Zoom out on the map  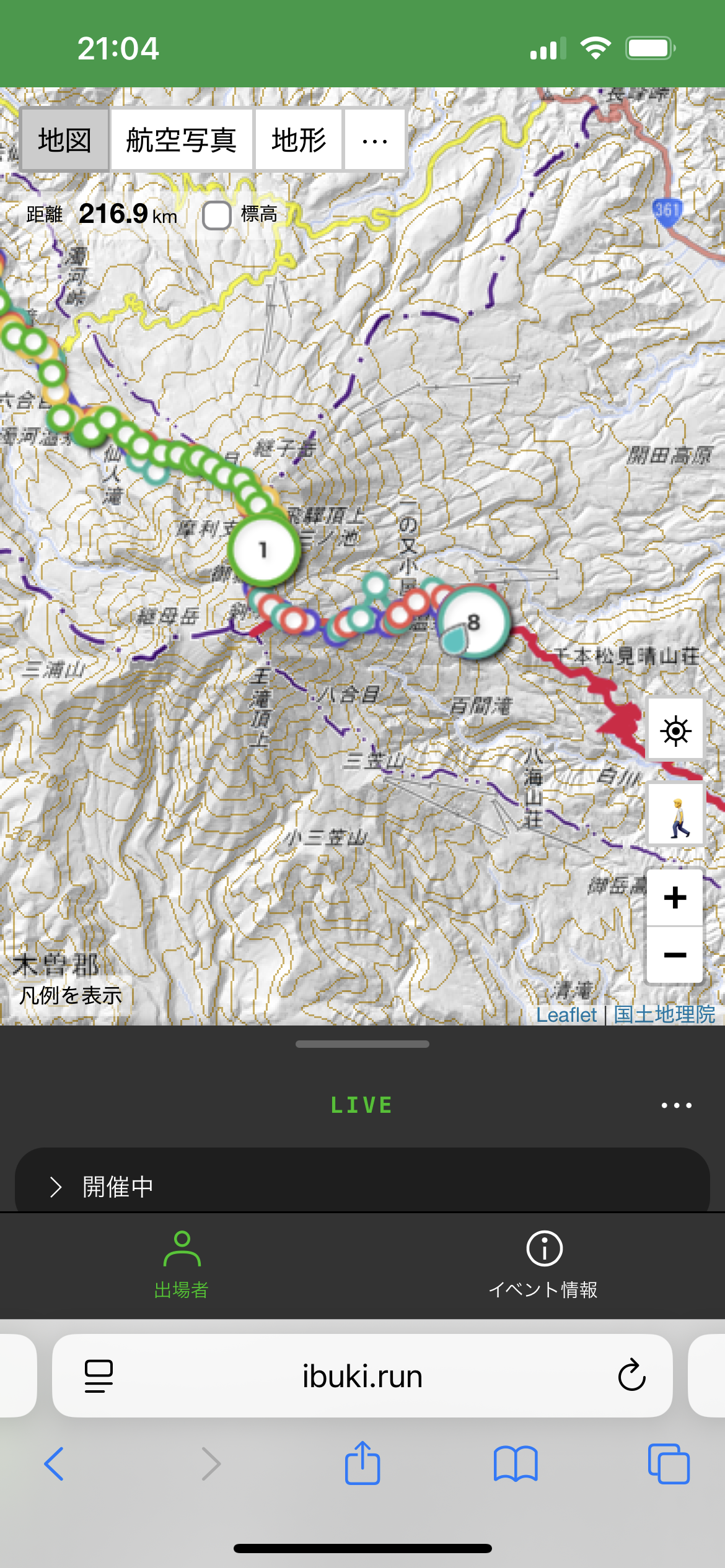click(675, 955)
